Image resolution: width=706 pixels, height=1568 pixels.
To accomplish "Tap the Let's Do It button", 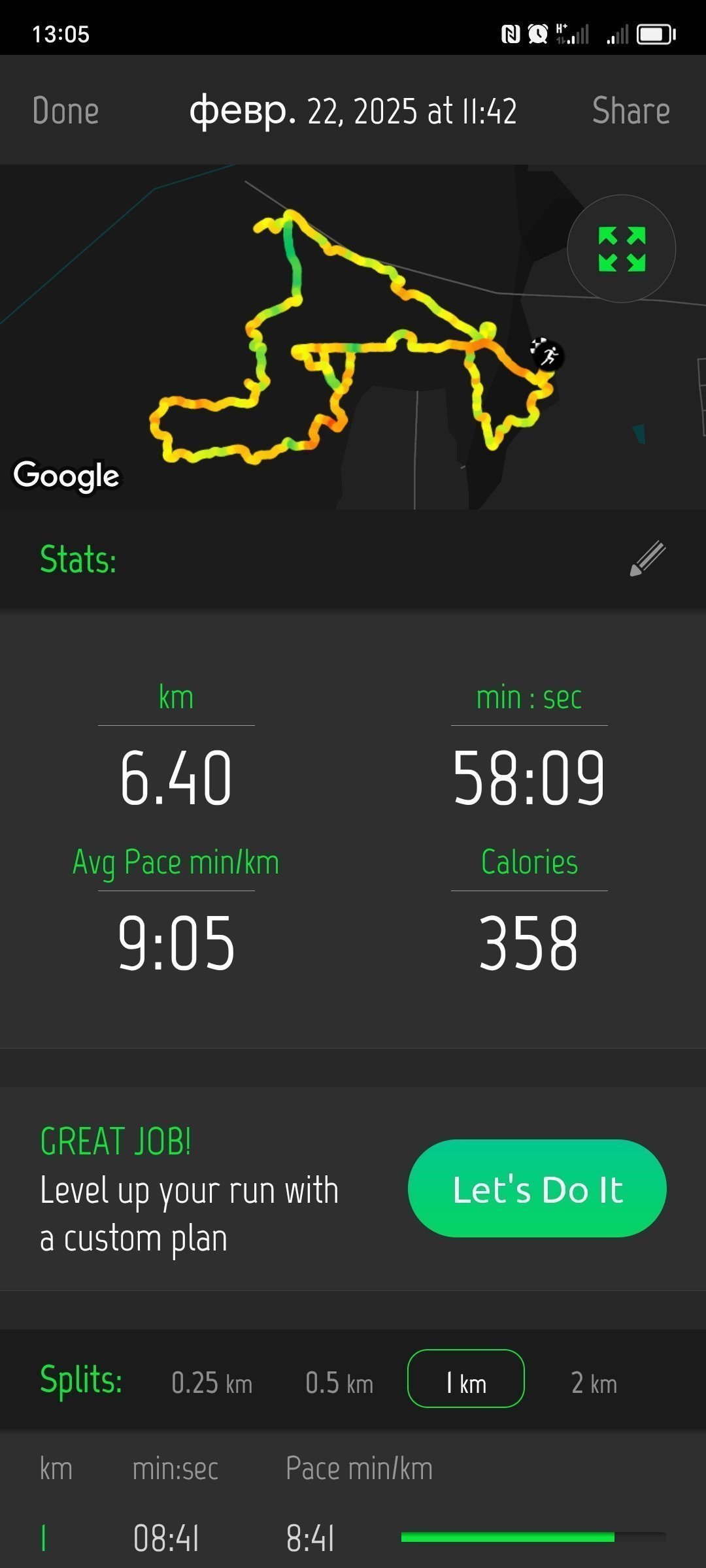I will pyautogui.click(x=537, y=1188).
